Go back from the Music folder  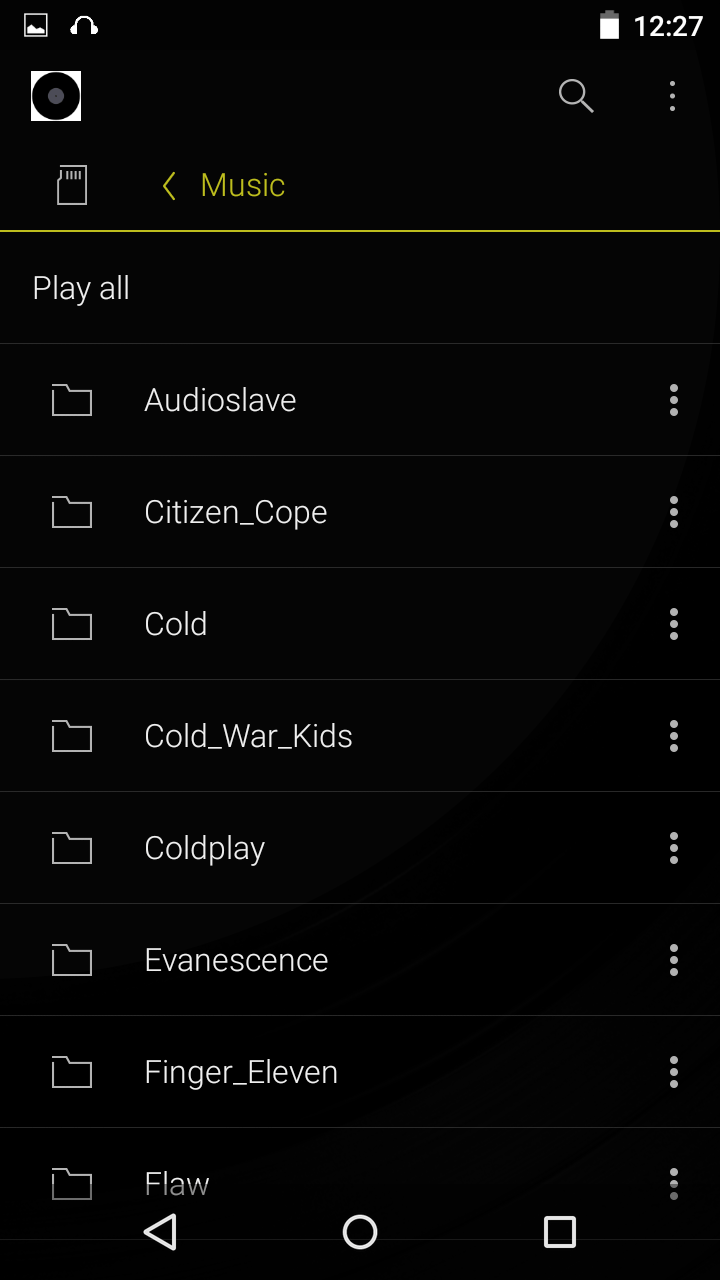tap(169, 185)
